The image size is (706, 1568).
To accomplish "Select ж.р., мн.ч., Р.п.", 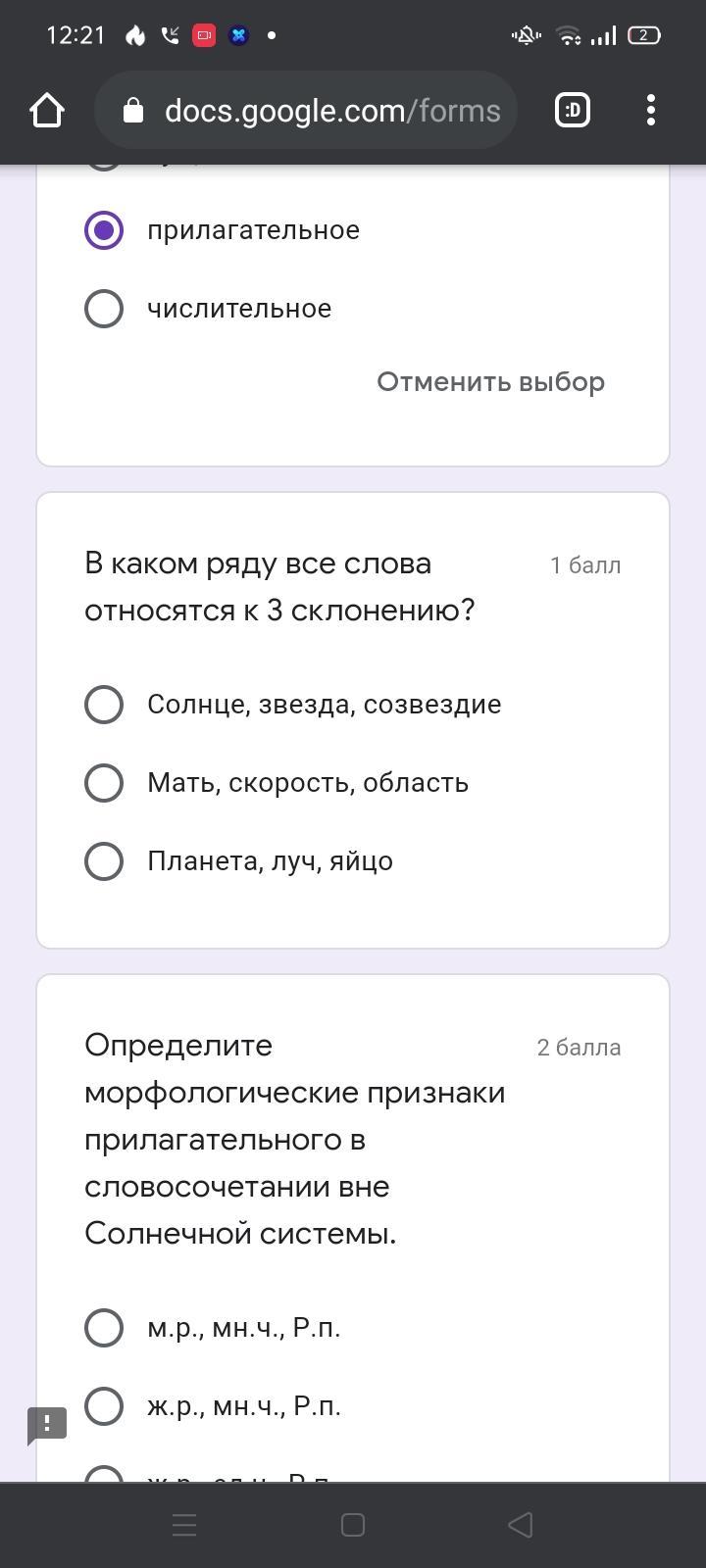I will (104, 1406).
